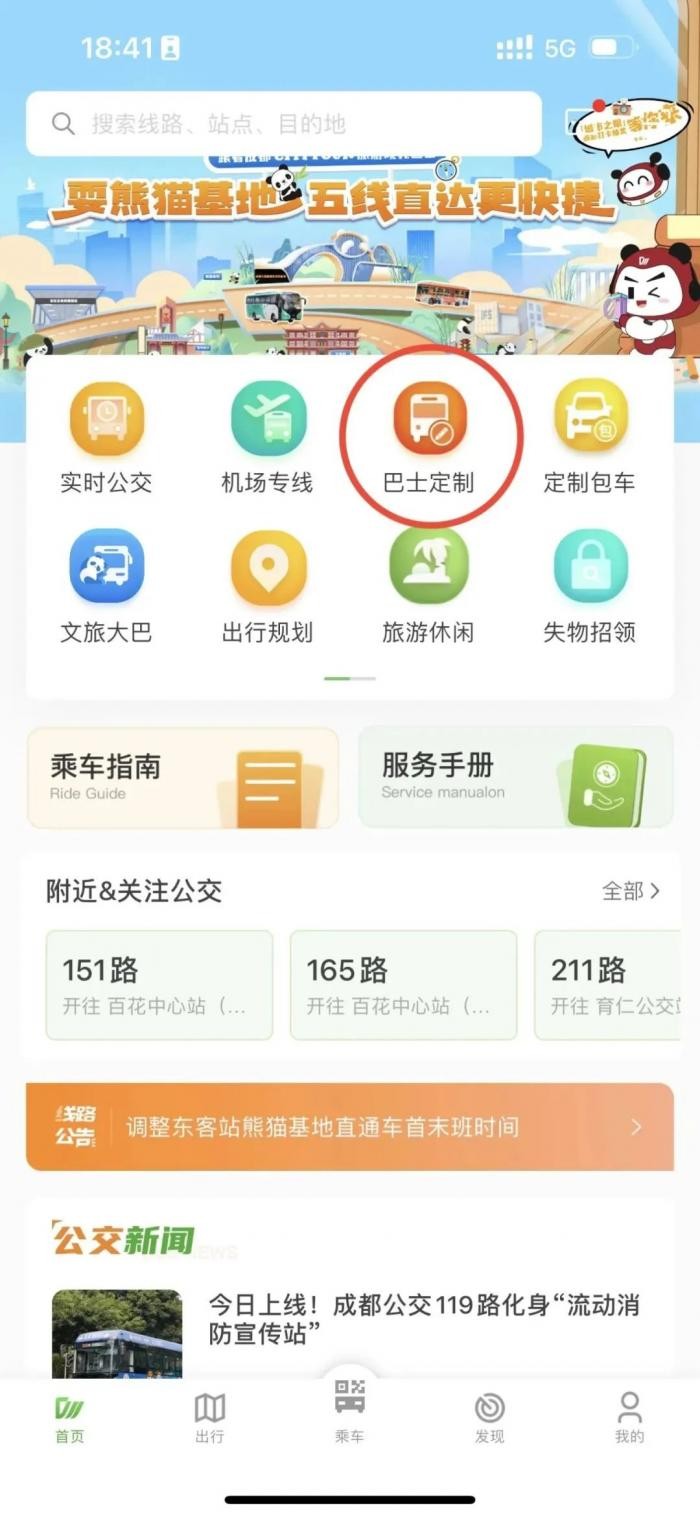Select the 151路 bus card
Viewport: 700px width, 1517px height.
(x=159, y=985)
